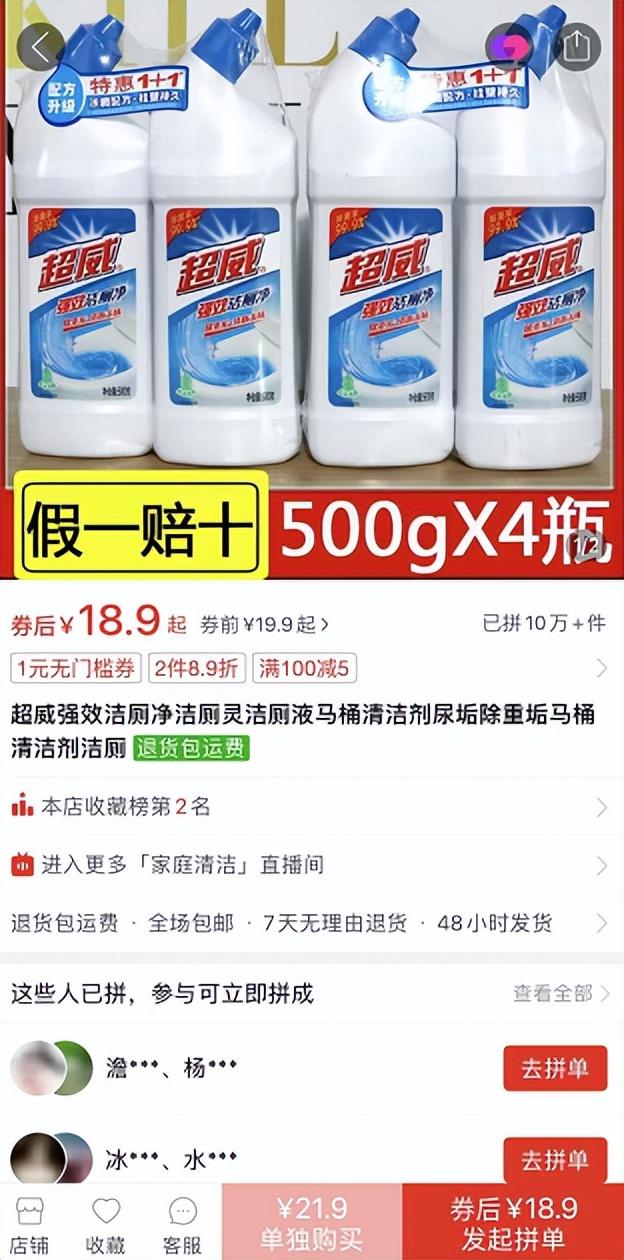The height and width of the screenshot is (1260, 624).
Task: Go back using the top-left arrow
Action: point(40,45)
